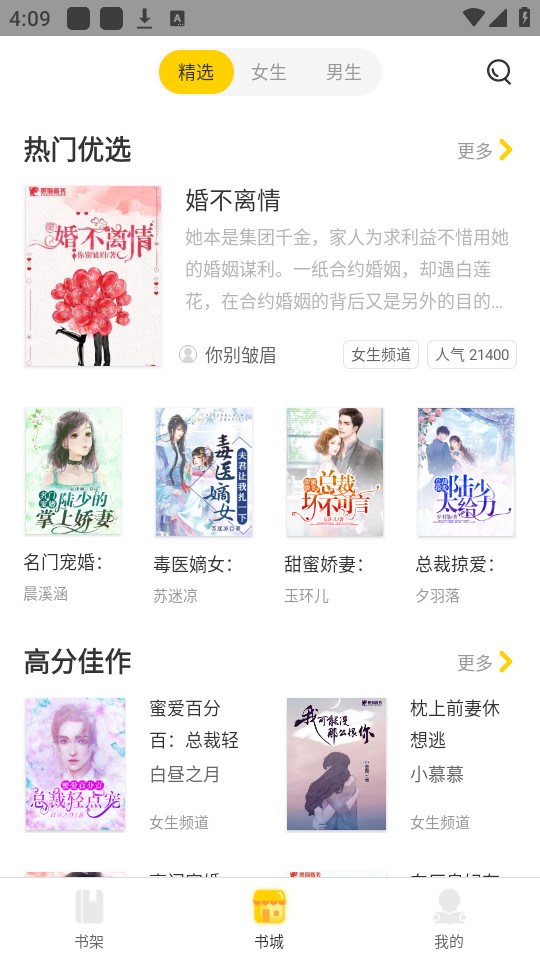The image size is (540, 960).
Task: Open the book 总裁掠爱 by 夕羽落
Action: point(466,506)
